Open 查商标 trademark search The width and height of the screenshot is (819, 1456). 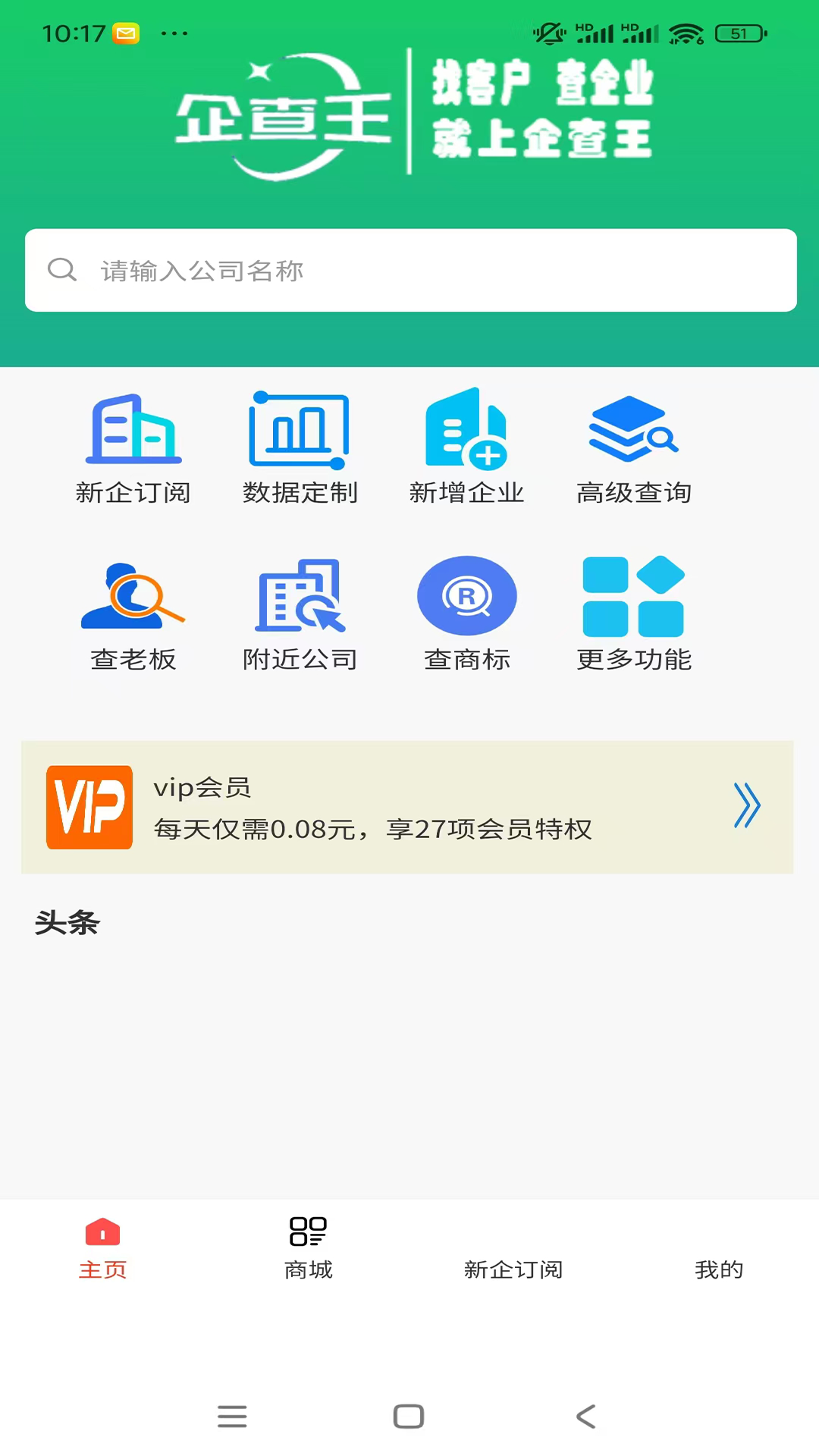tap(466, 616)
